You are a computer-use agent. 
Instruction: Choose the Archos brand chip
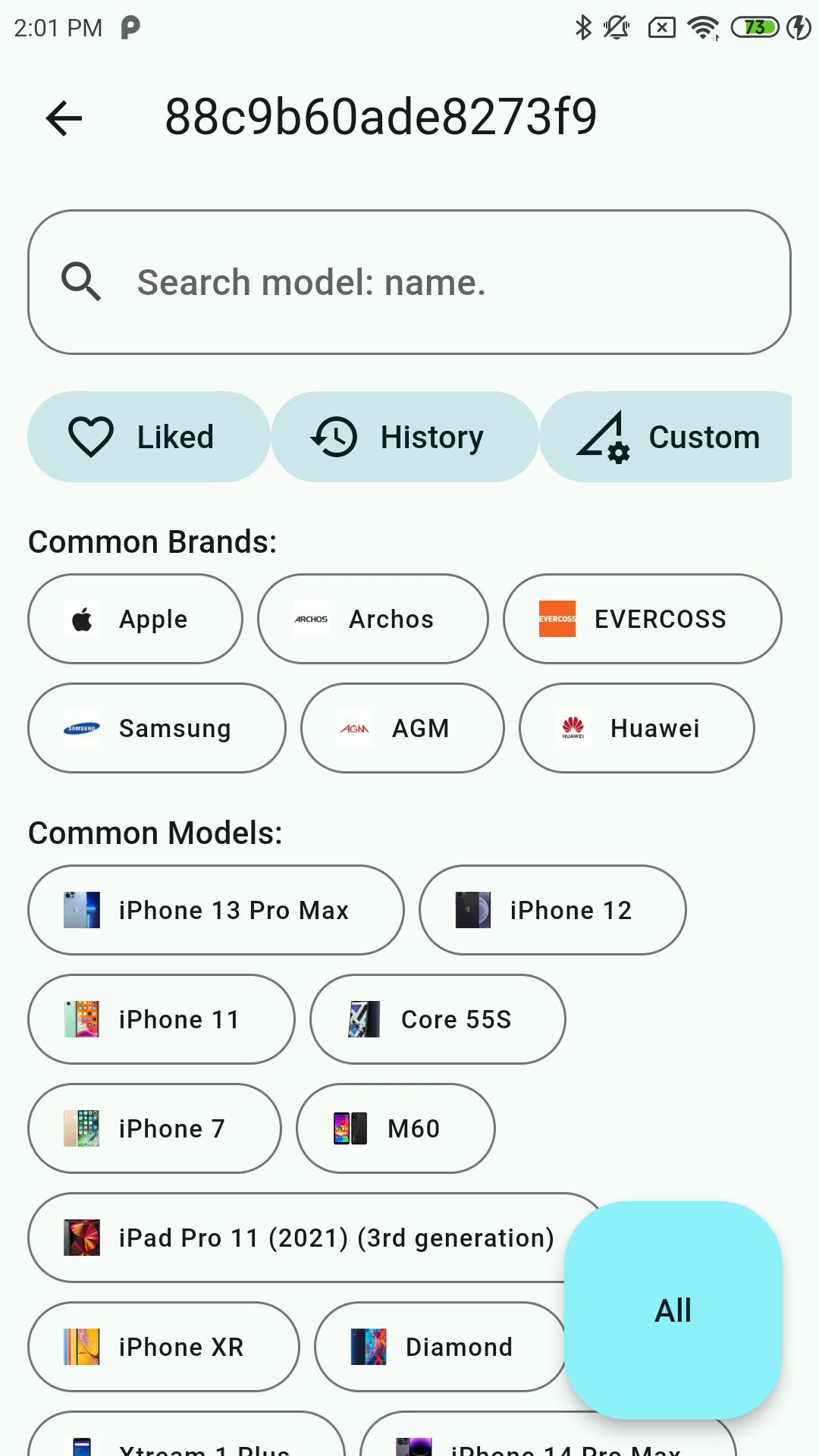coord(372,619)
